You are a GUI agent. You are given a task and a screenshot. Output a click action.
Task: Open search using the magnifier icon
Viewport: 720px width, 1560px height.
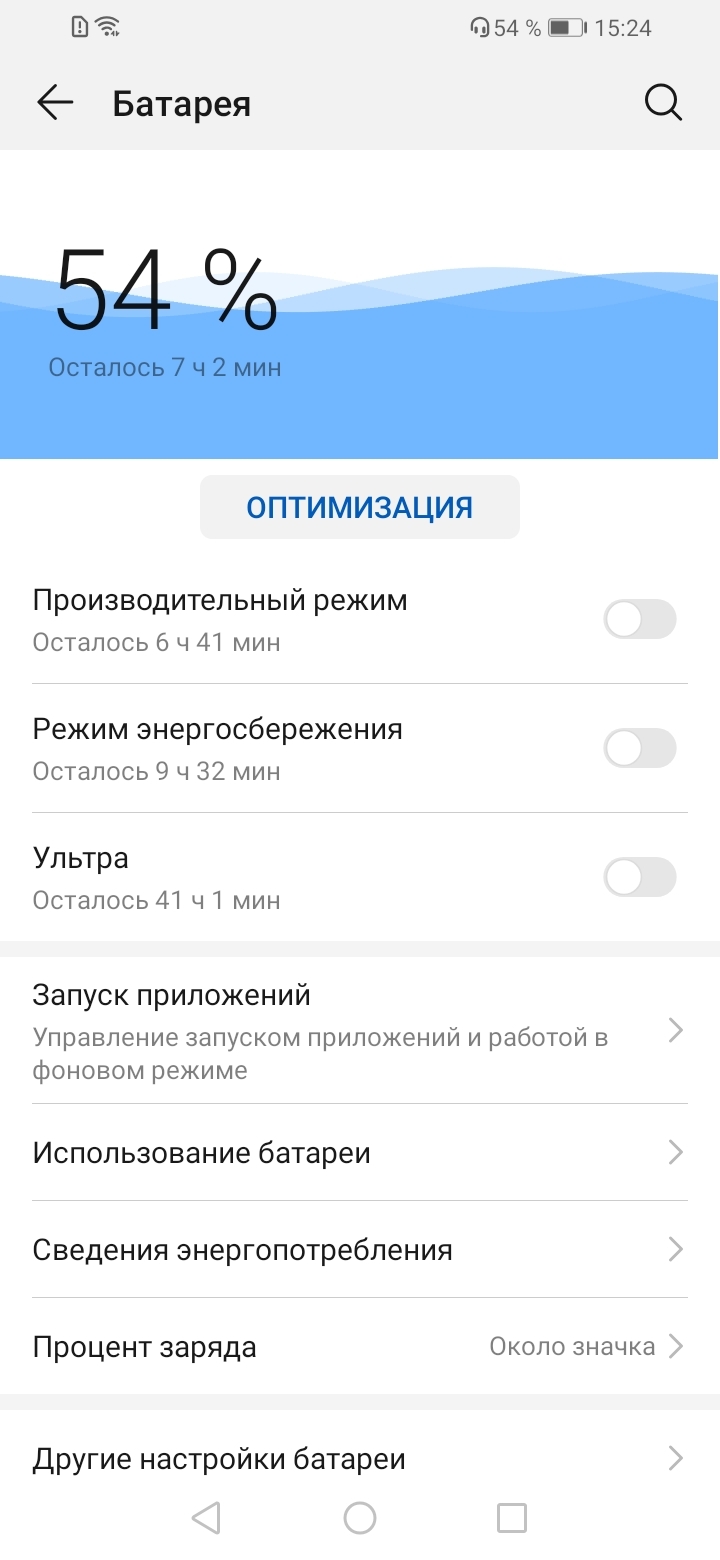pos(663,102)
